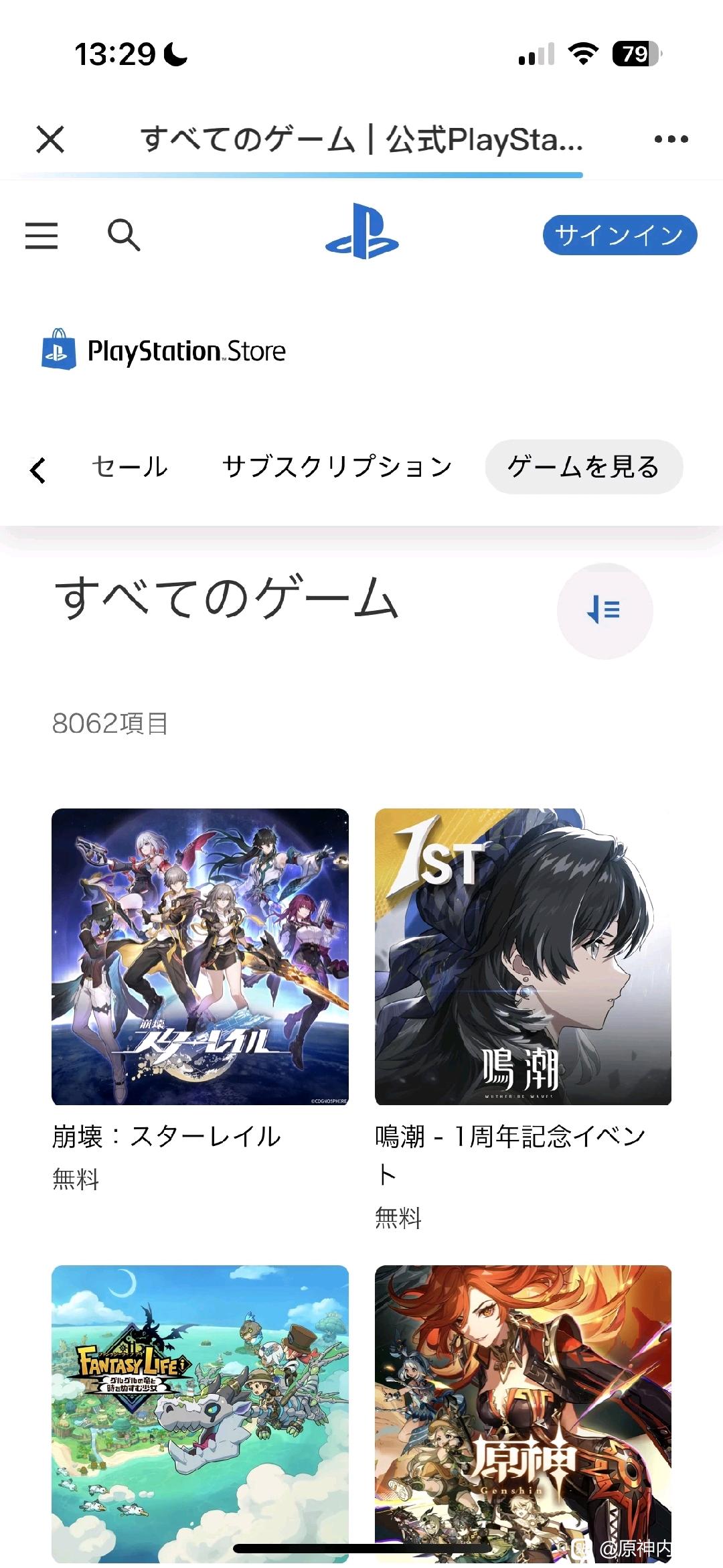Tap the search magnifier icon
Viewport: 723px width, 1568px height.
coord(124,235)
